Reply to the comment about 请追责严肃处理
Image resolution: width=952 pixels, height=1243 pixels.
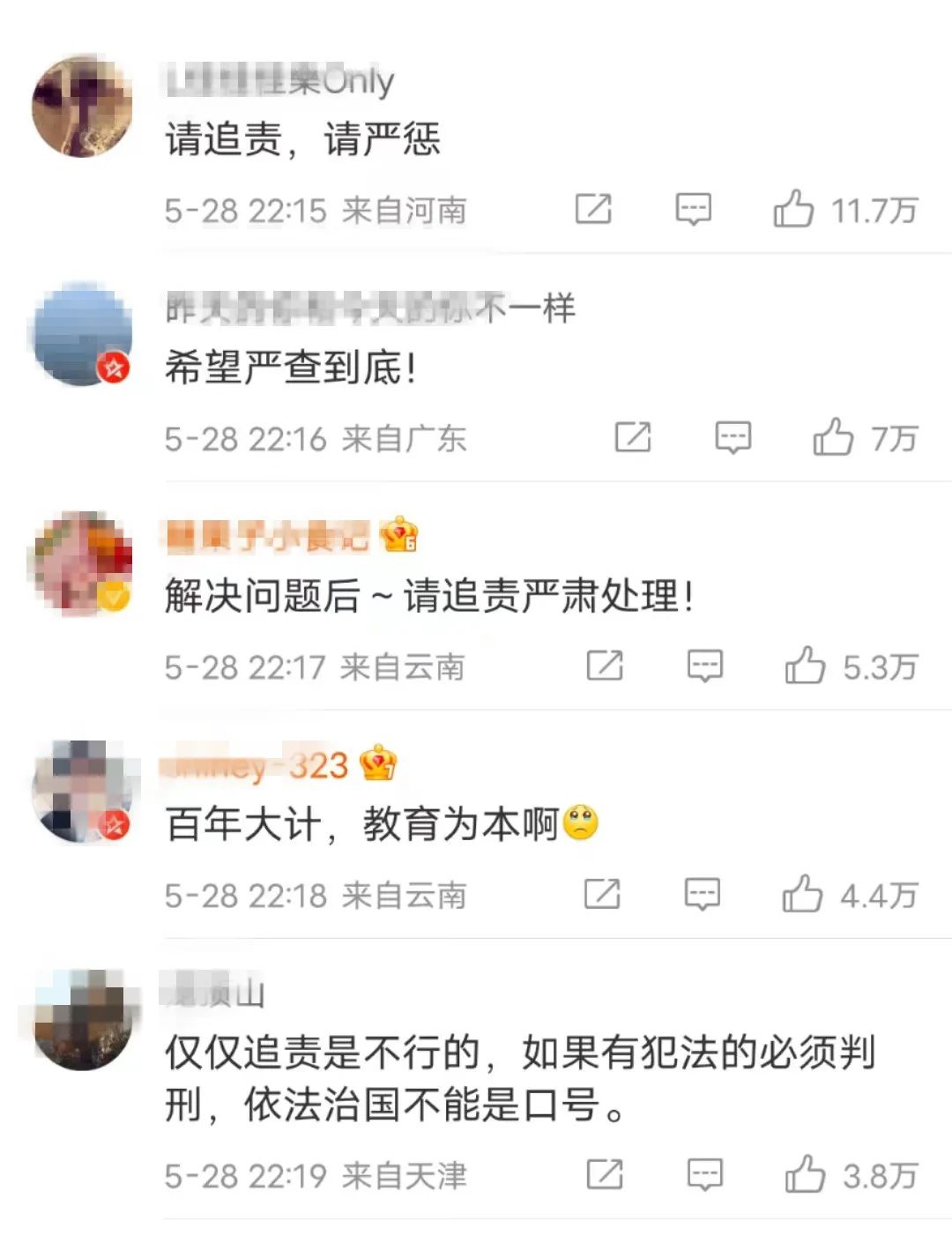[x=704, y=666]
